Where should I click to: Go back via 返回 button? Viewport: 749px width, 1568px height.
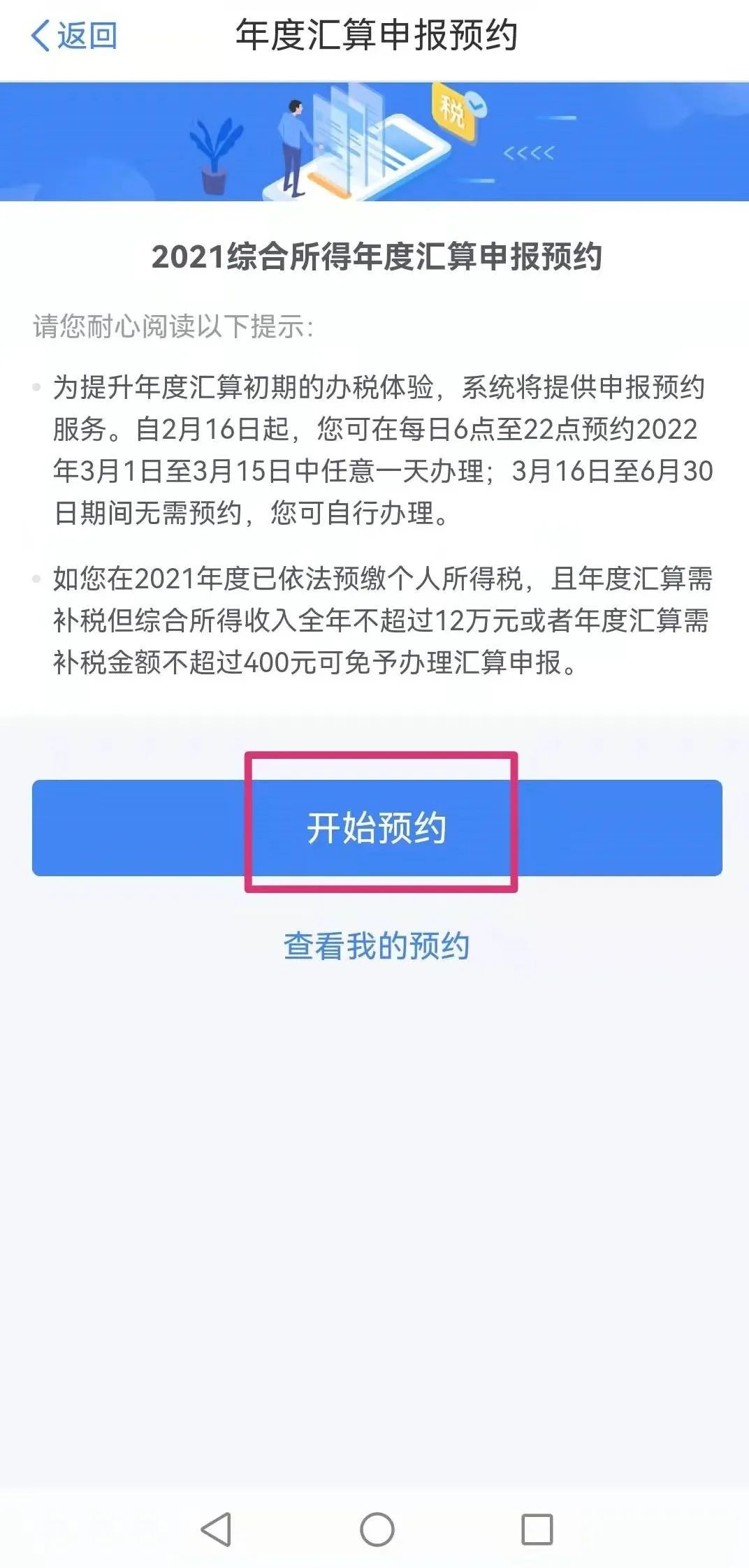coord(73,35)
